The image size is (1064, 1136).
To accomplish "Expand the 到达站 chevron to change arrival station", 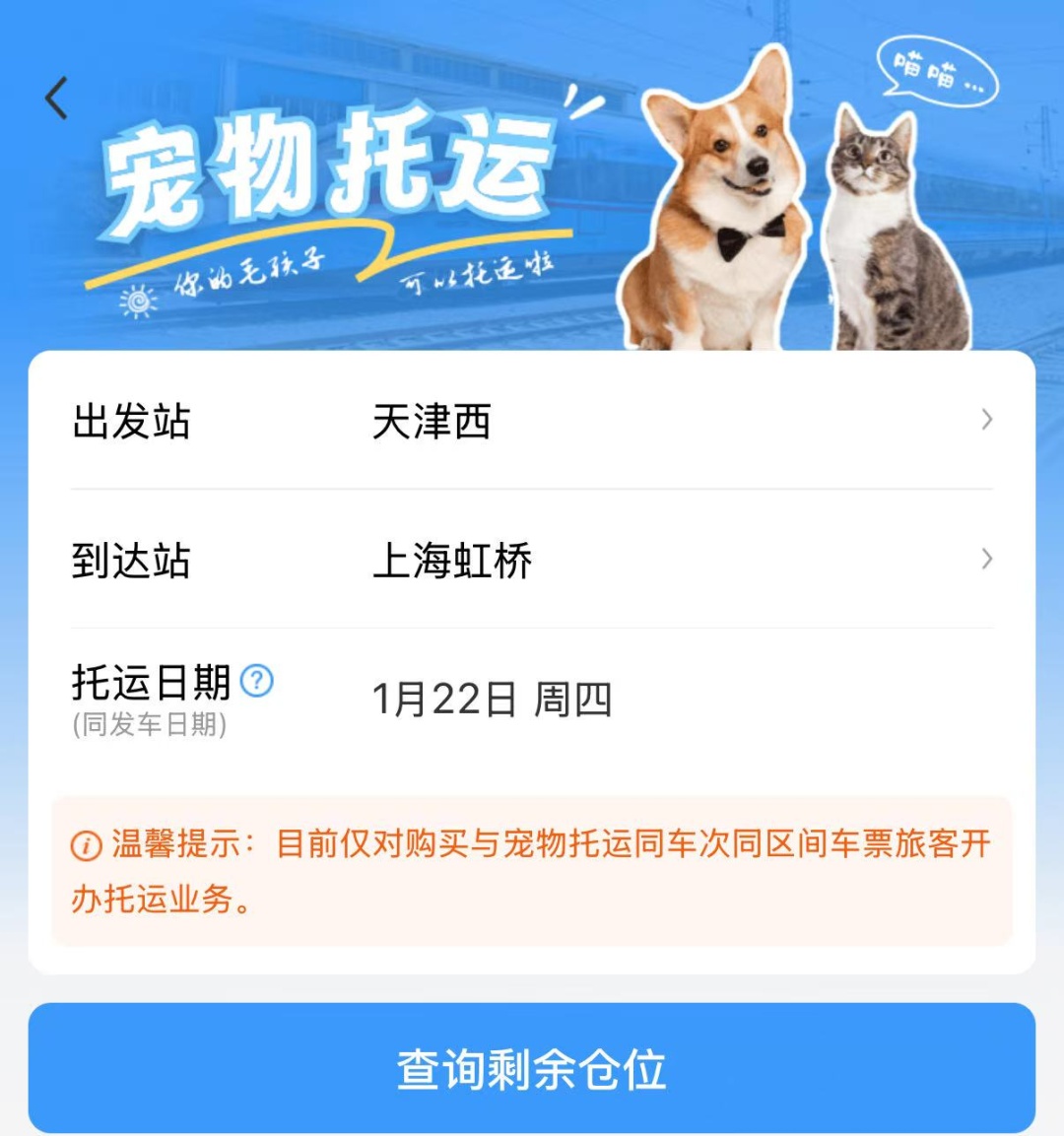I will click(x=986, y=560).
